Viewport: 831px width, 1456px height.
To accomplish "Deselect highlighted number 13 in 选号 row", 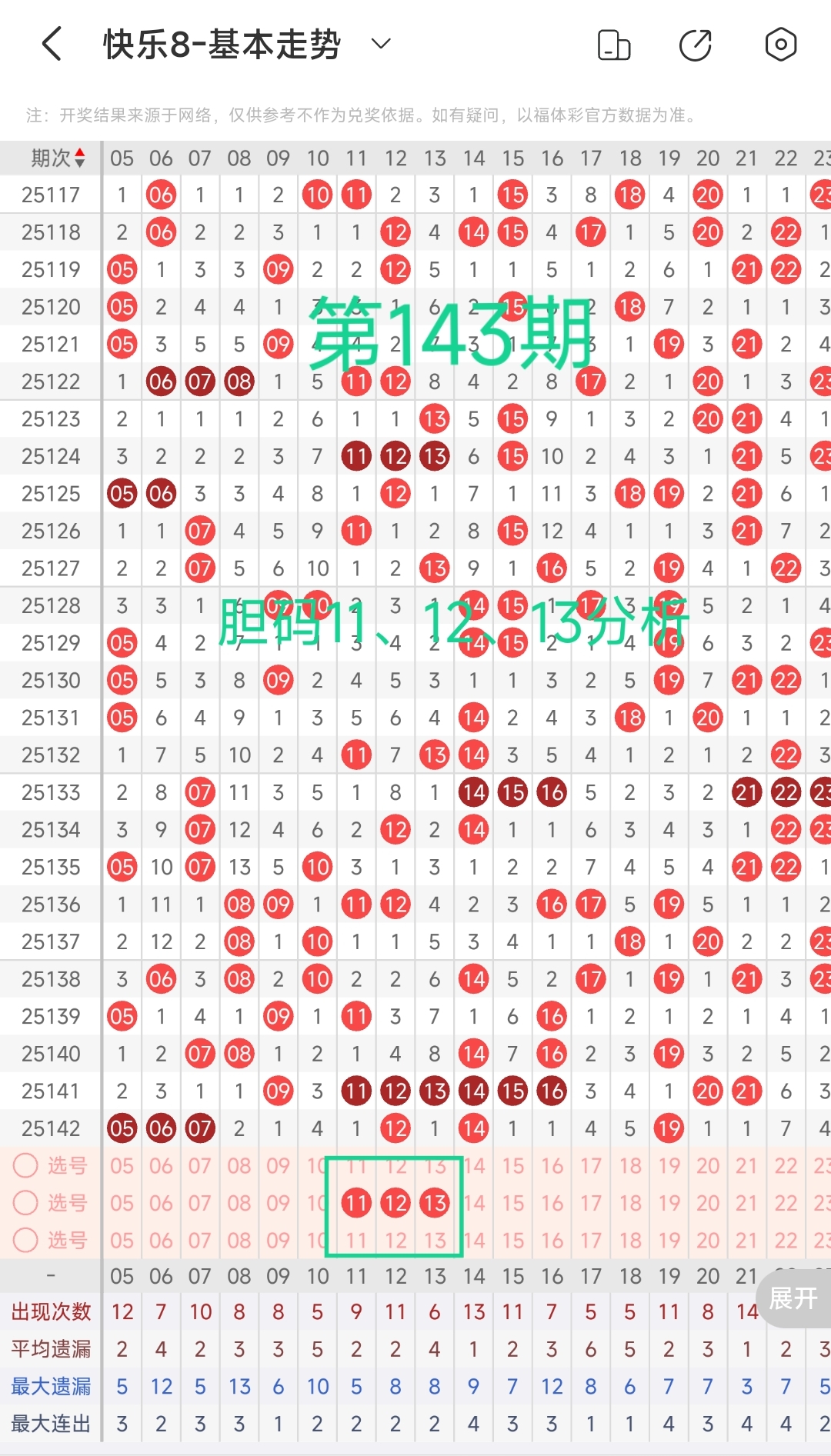I will point(435,1203).
